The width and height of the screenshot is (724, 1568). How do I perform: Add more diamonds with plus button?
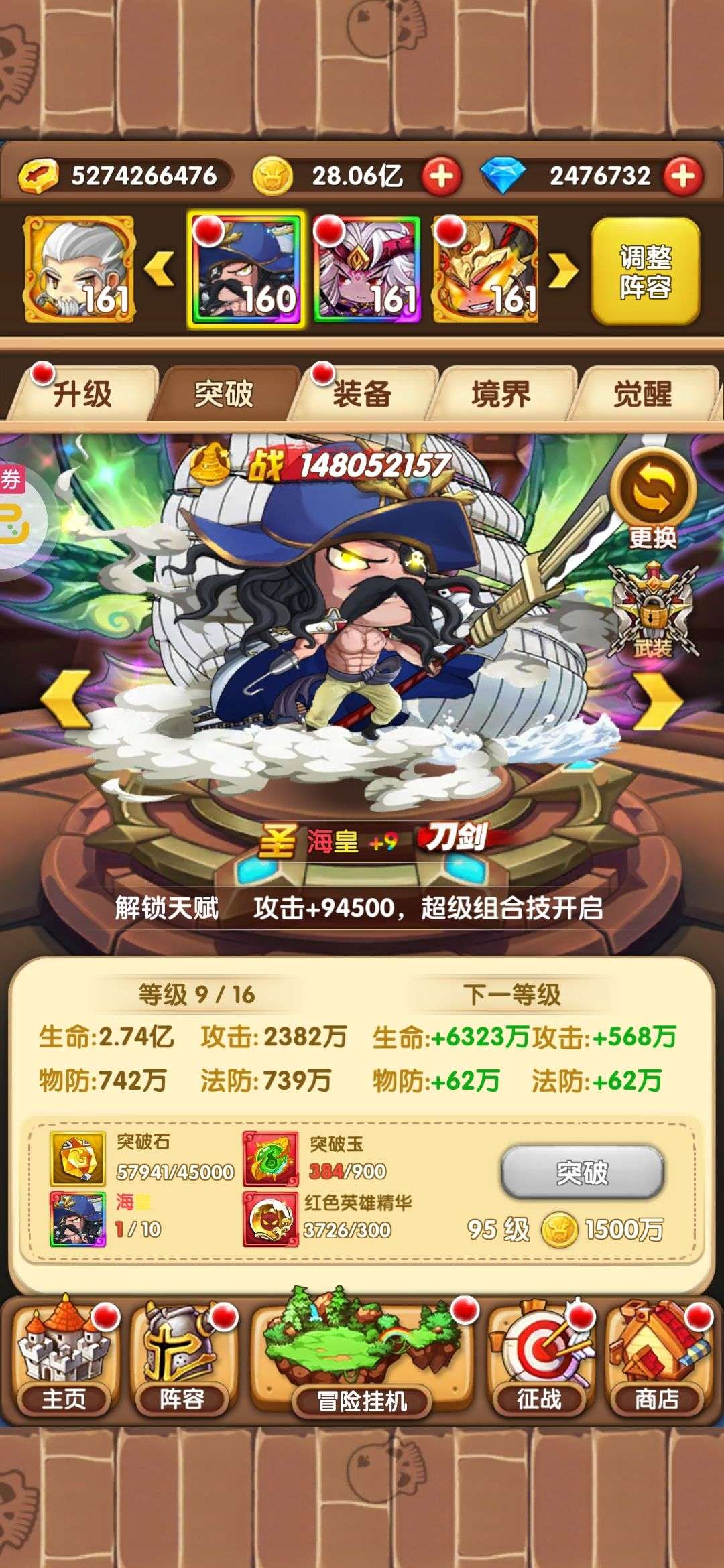coord(683,176)
